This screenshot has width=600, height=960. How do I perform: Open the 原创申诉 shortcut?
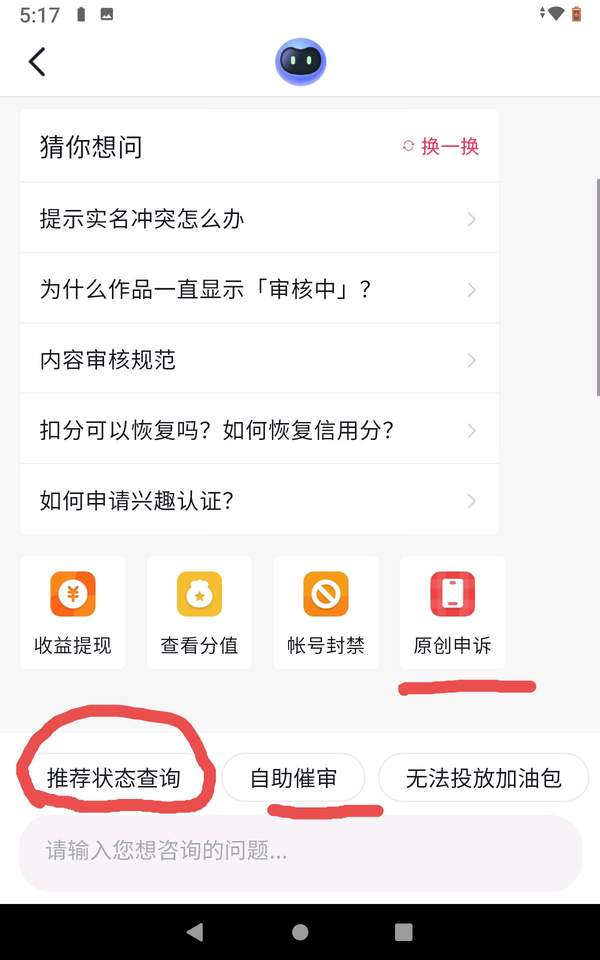452,612
